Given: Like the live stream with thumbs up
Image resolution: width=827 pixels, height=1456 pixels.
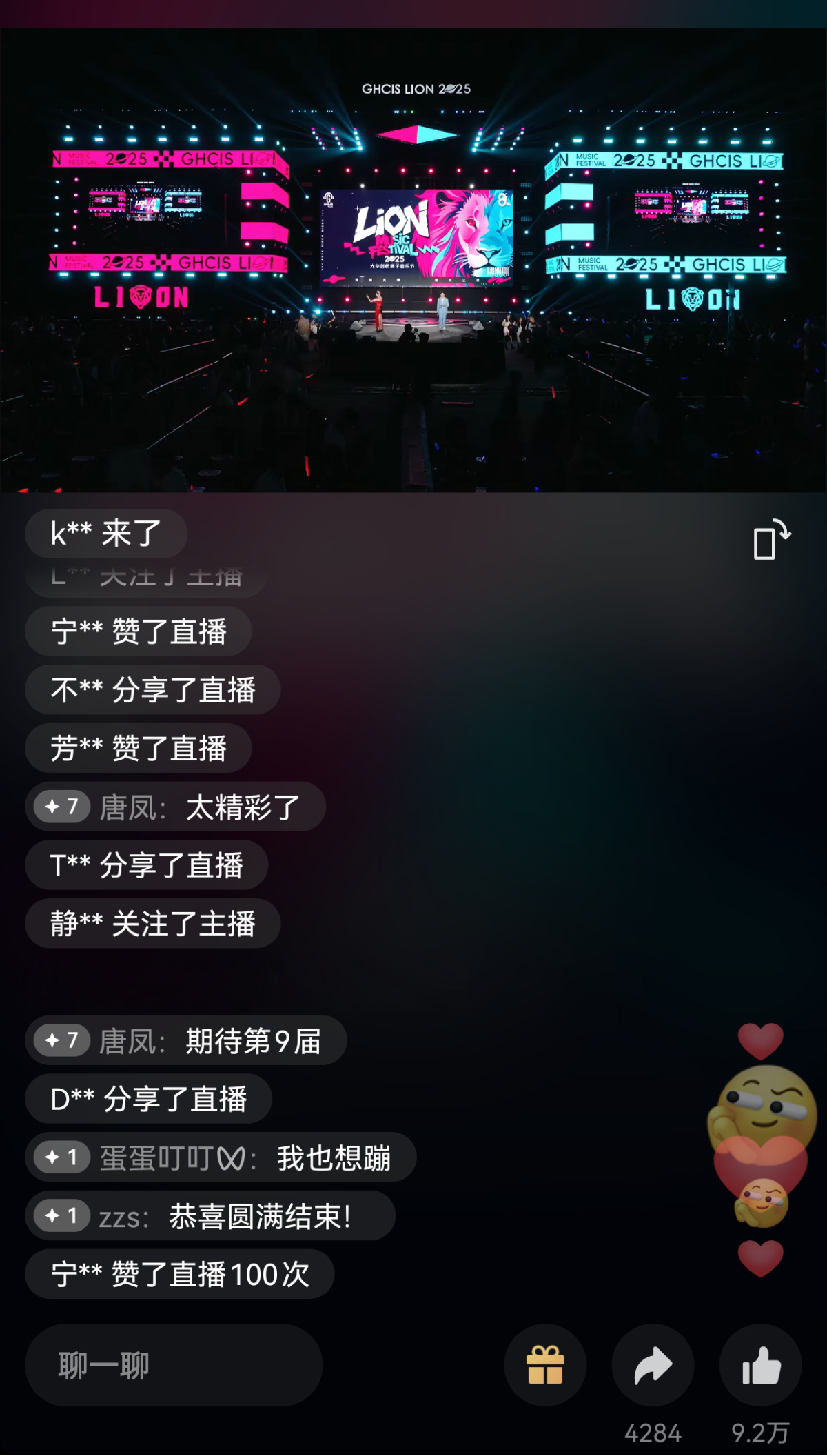Looking at the screenshot, I should pos(761,1365).
